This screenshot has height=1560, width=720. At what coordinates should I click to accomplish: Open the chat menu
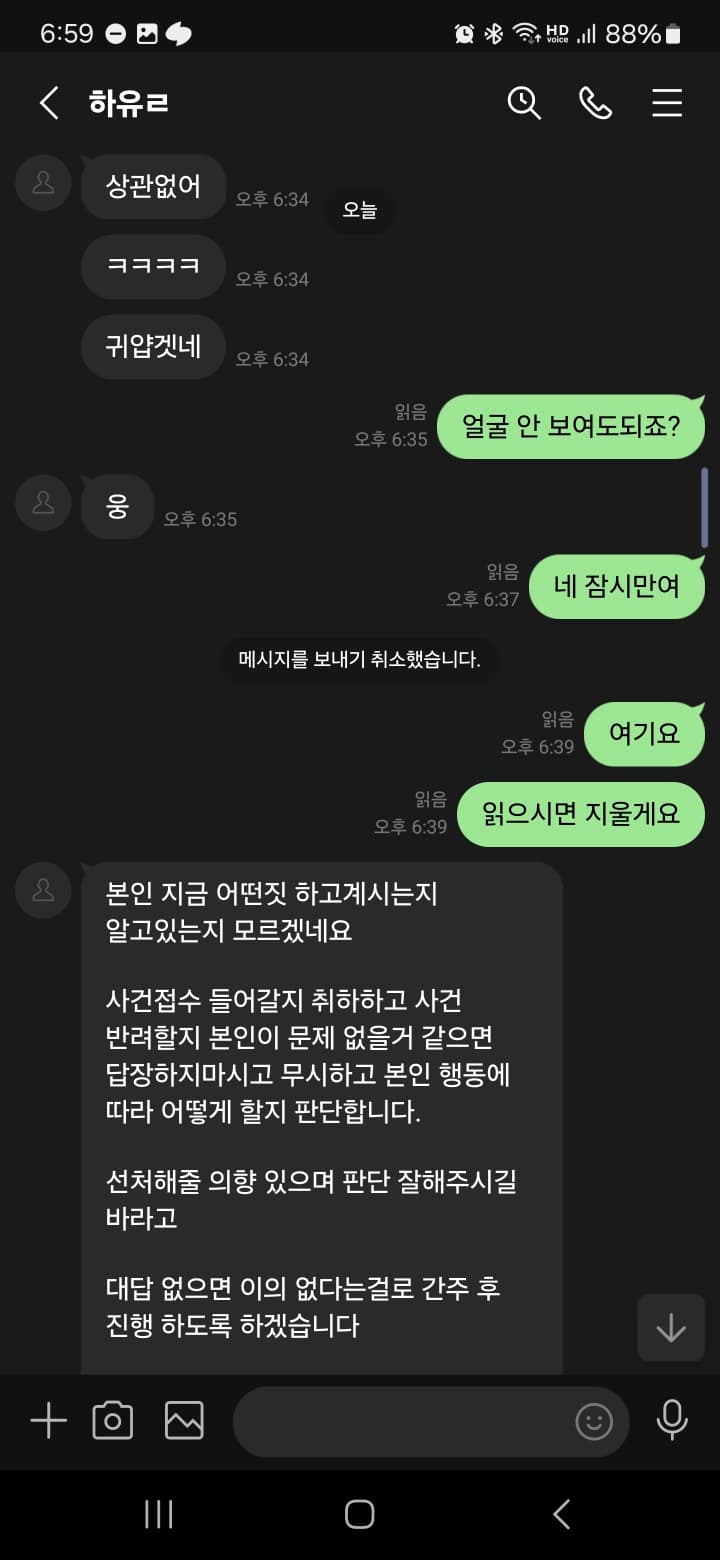click(667, 103)
